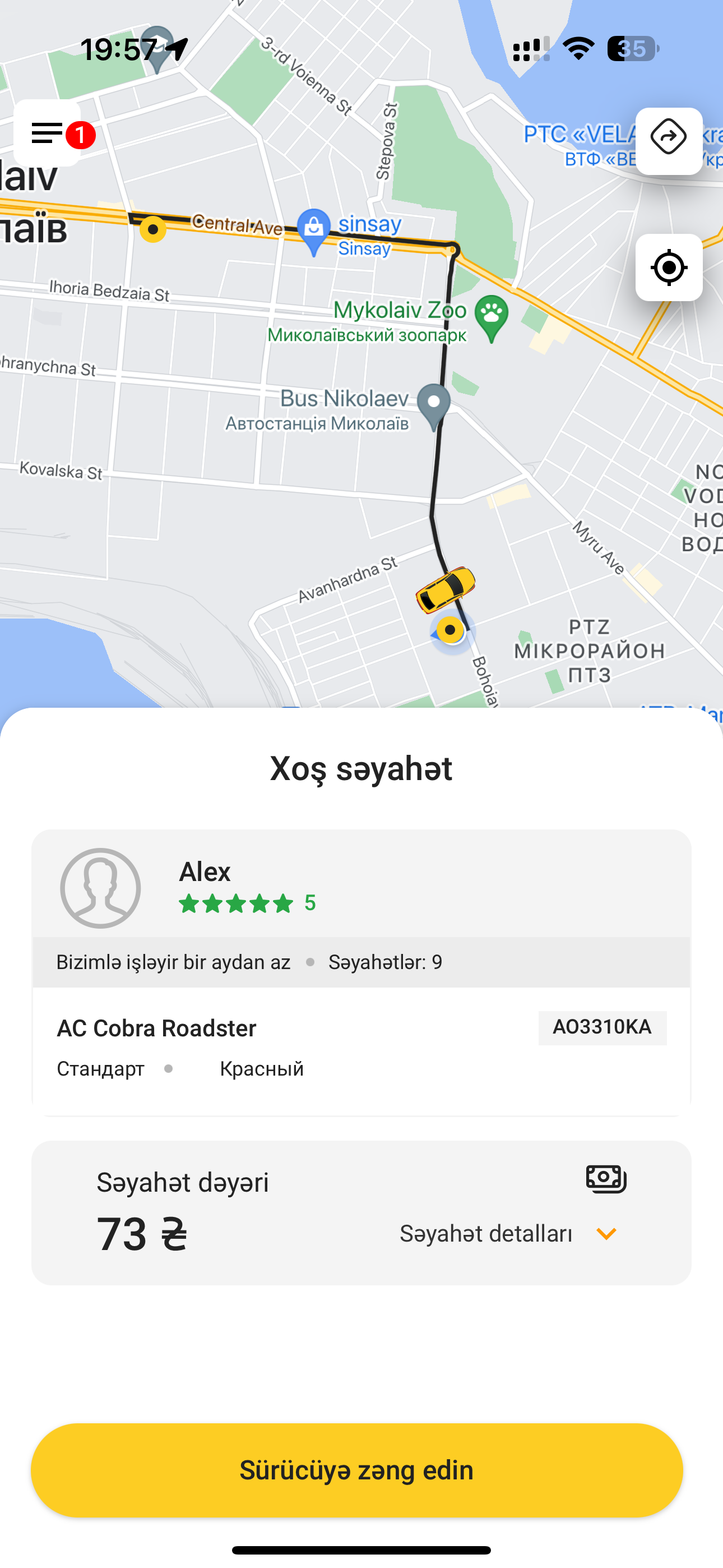Open the side menu with notification badge
Viewport: 723px width, 1568px height.
pyautogui.click(x=49, y=133)
